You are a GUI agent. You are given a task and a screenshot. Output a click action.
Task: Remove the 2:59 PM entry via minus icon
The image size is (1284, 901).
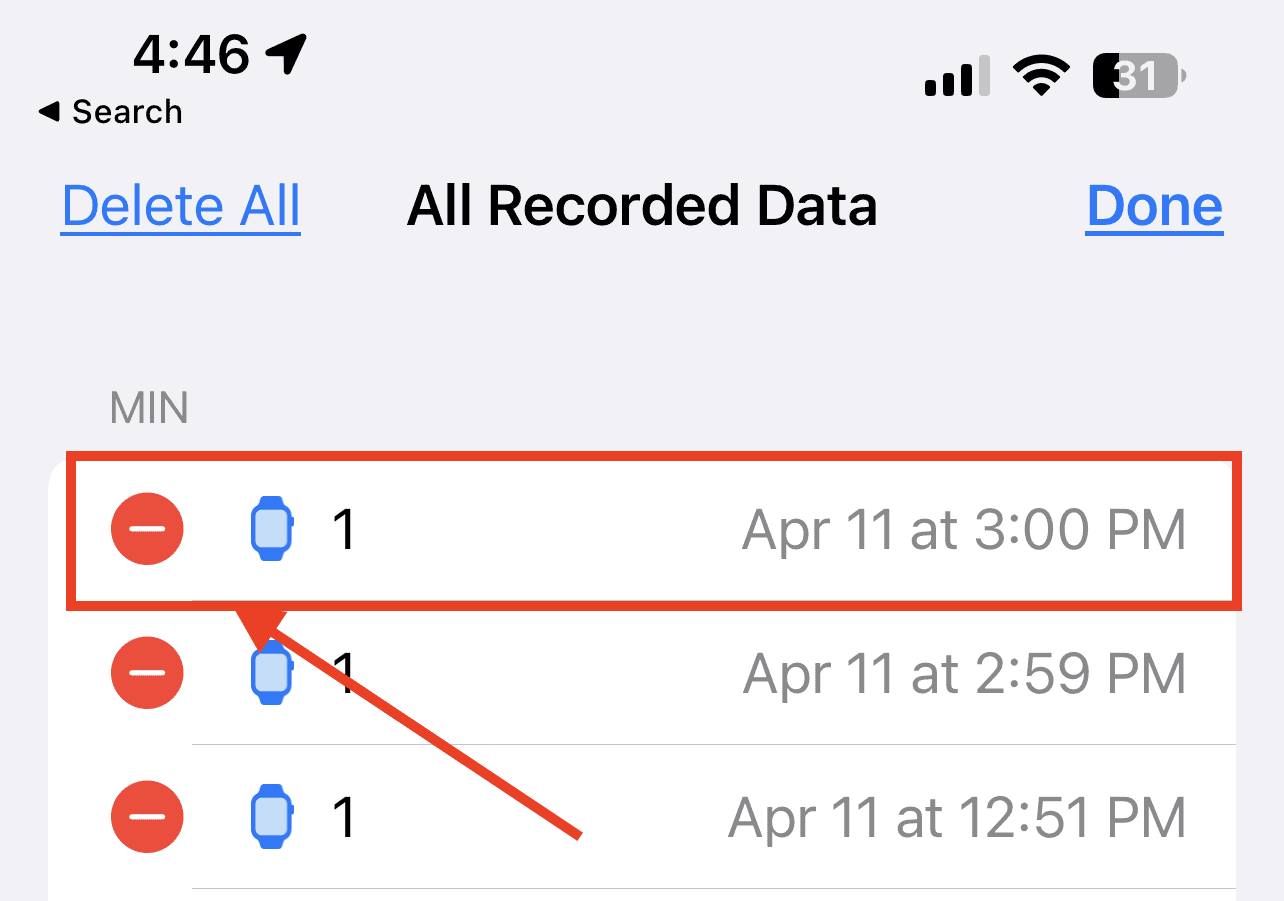point(147,673)
